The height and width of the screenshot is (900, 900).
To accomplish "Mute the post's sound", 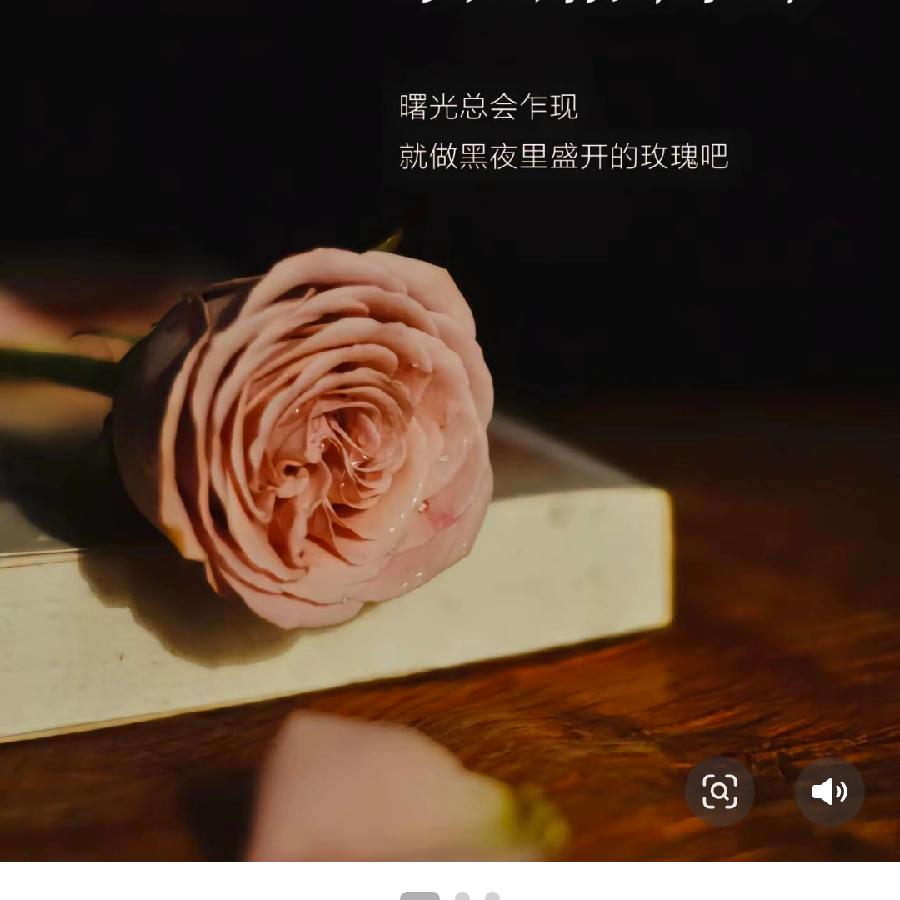I will (829, 792).
